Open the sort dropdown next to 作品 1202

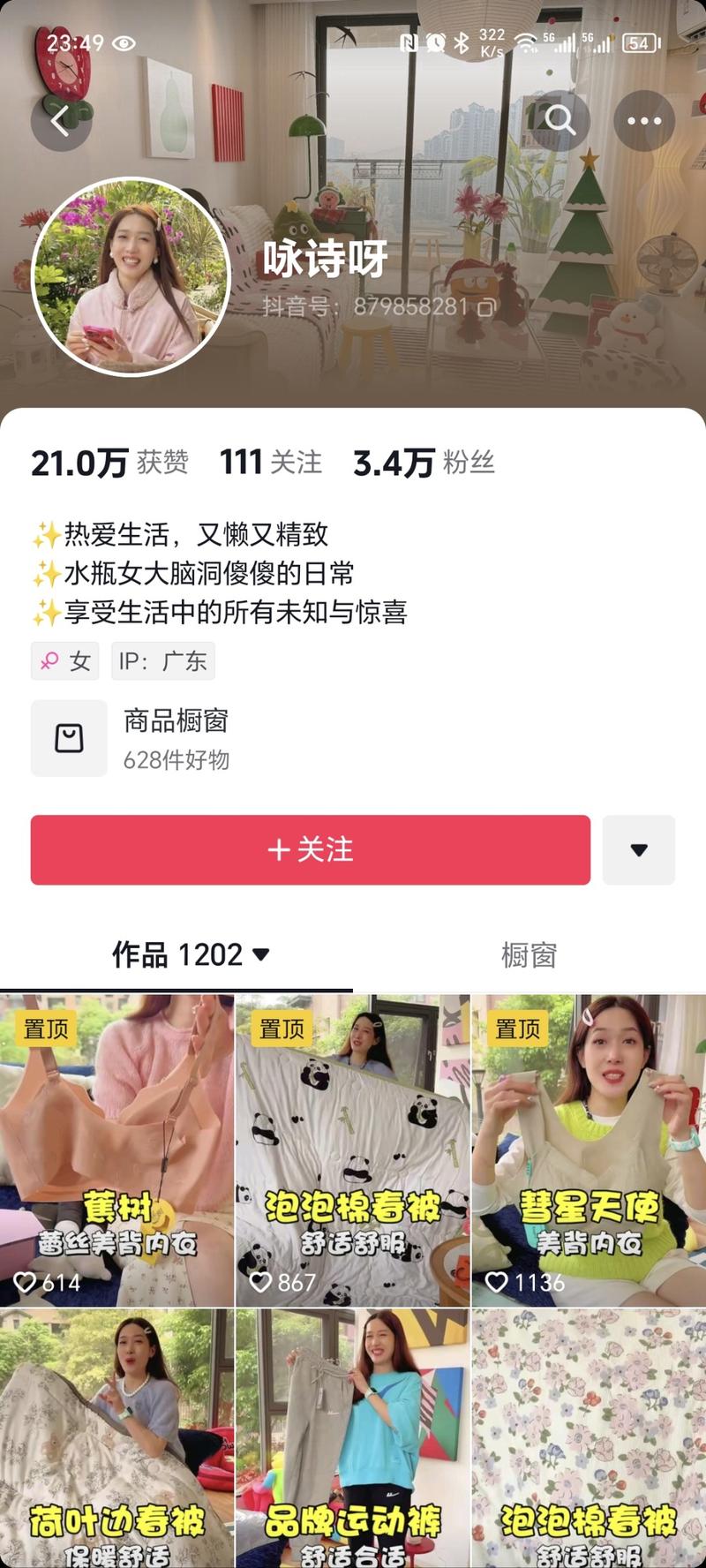[x=262, y=955]
